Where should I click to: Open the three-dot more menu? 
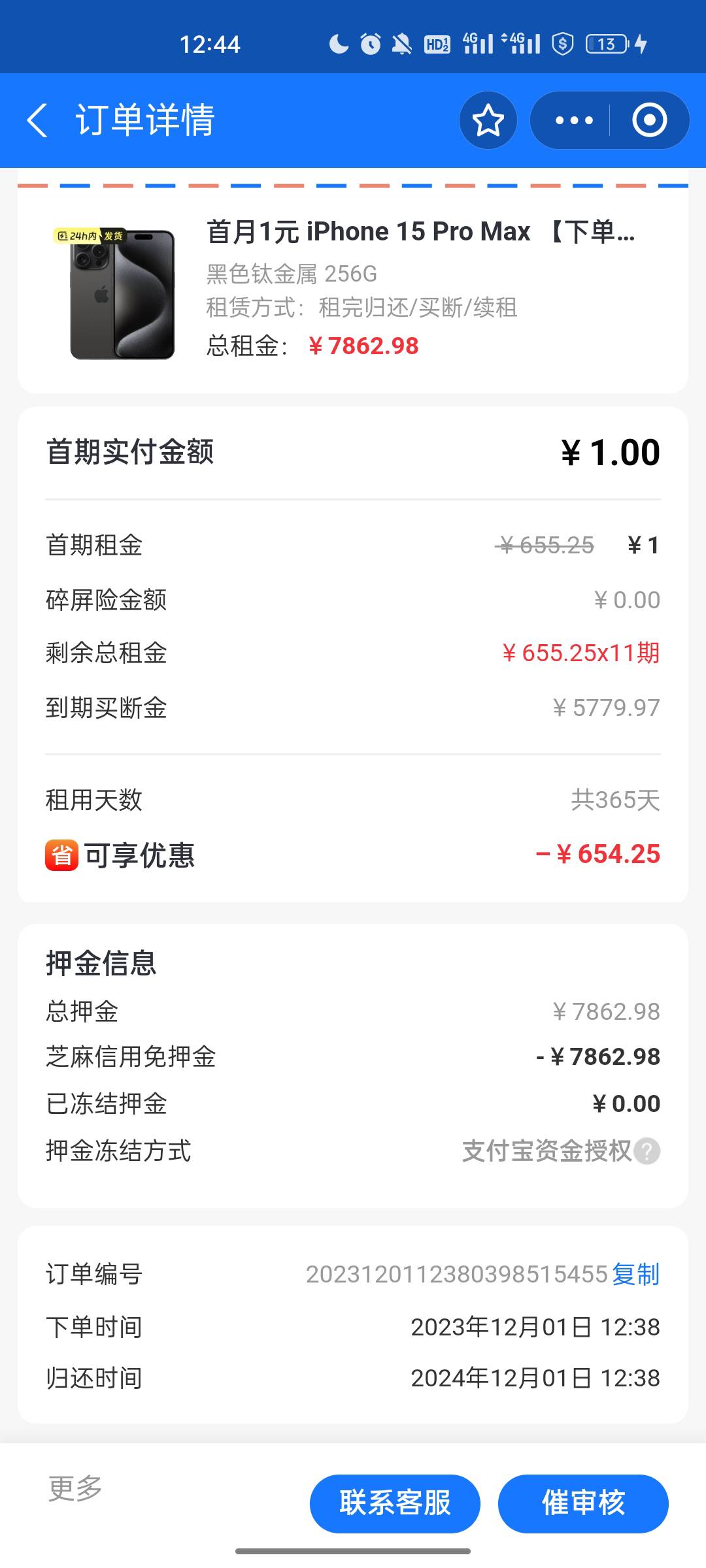point(574,120)
